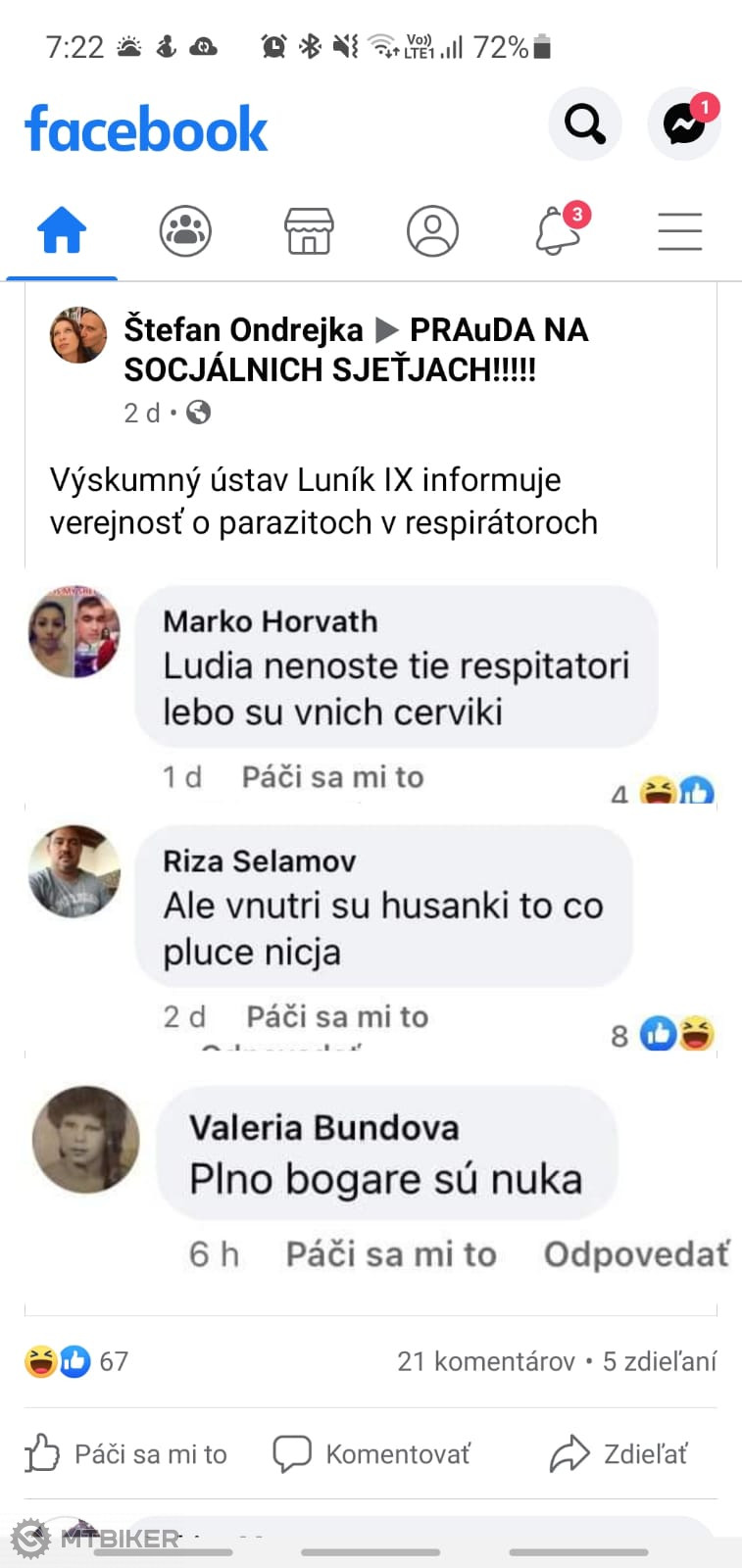Open the Facebook search icon

(584, 124)
